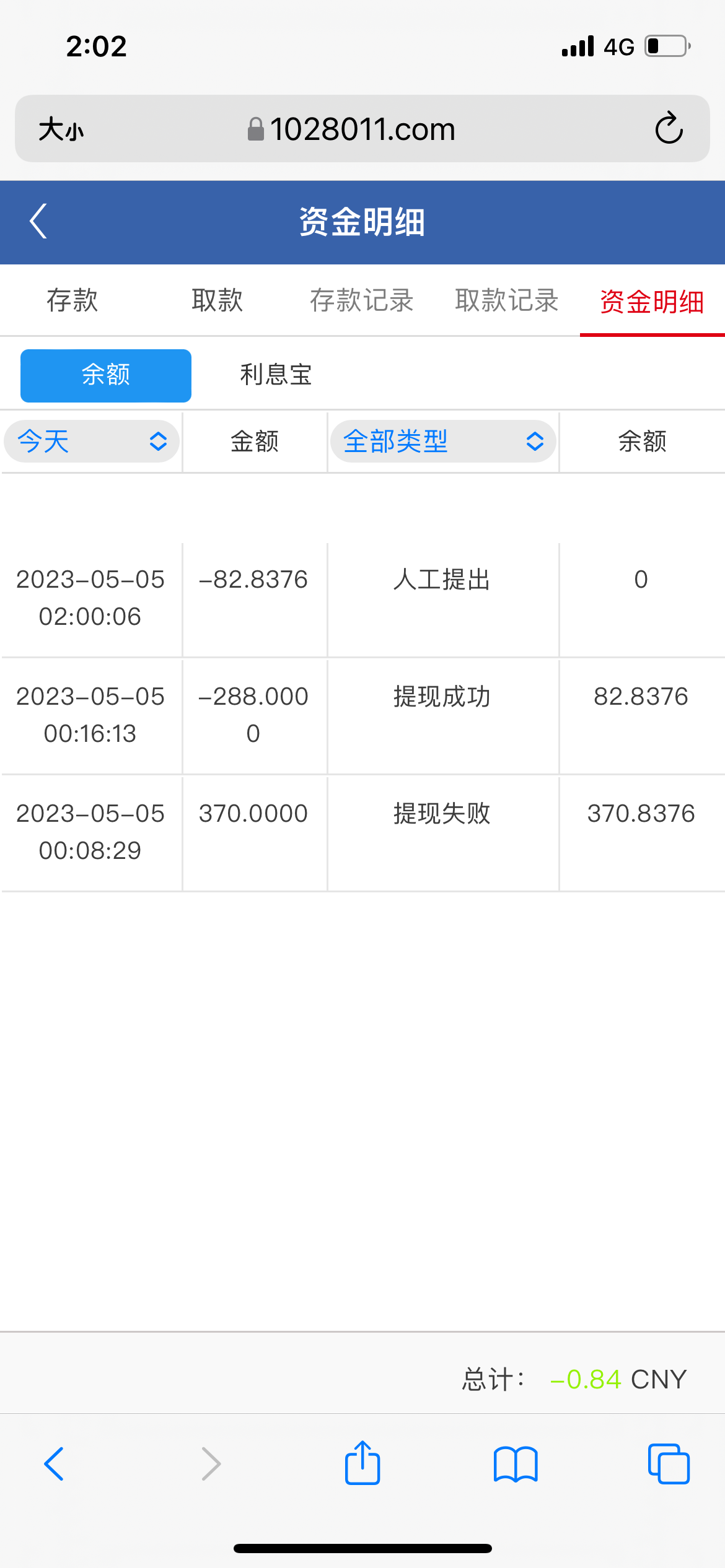Screen dimensions: 725x1568
Task: Tap the back chevron in the blue header
Action: click(x=38, y=221)
